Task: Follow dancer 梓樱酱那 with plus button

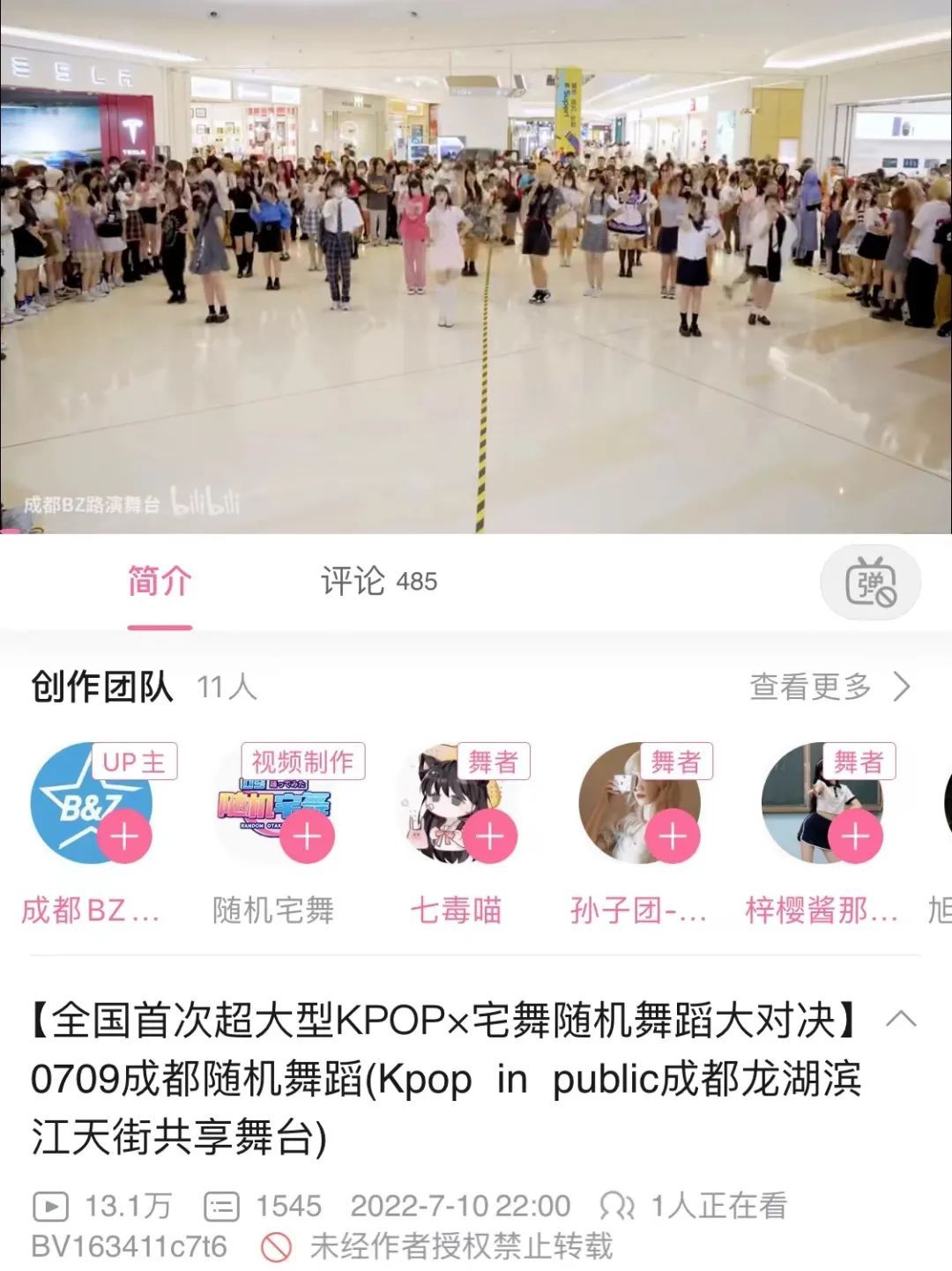Action: pos(856,836)
